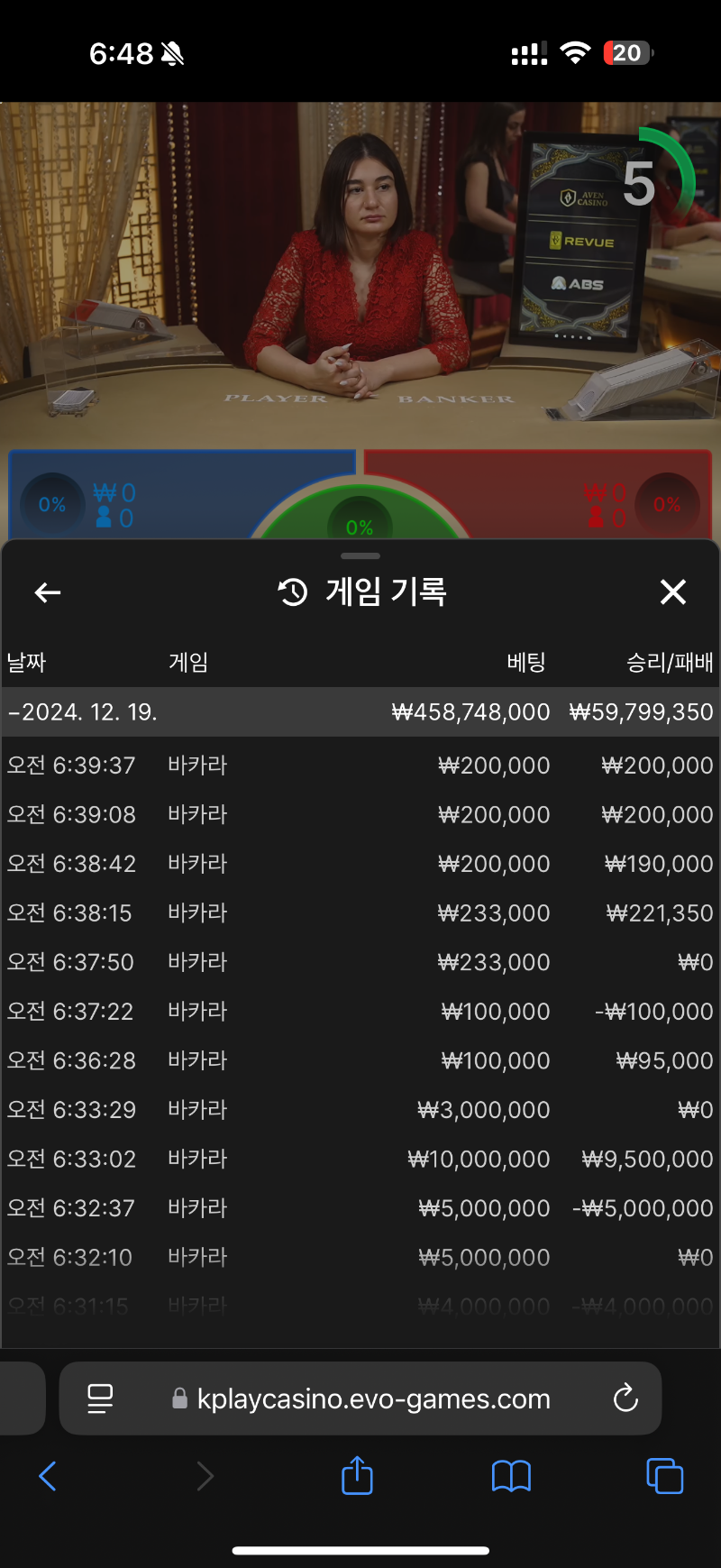This screenshot has width=721, height=1568.
Task: Reload the page in Safari
Action: [x=625, y=1398]
